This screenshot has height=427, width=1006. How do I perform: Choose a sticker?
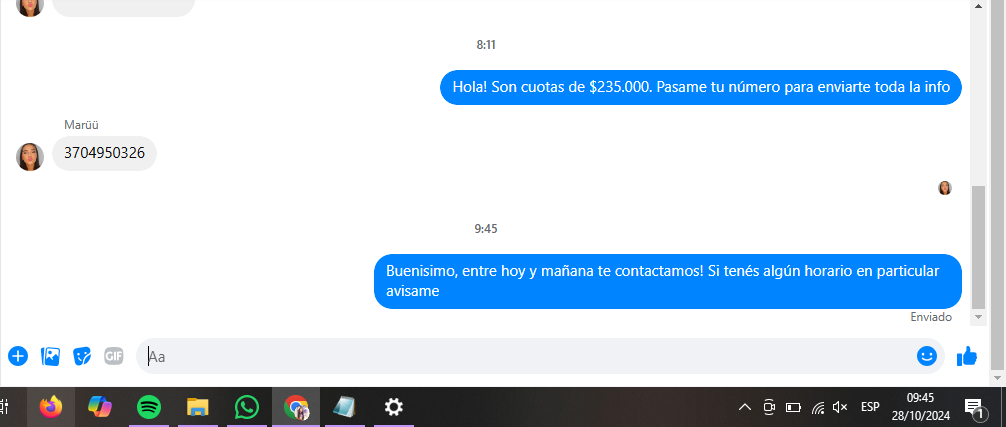(83, 356)
